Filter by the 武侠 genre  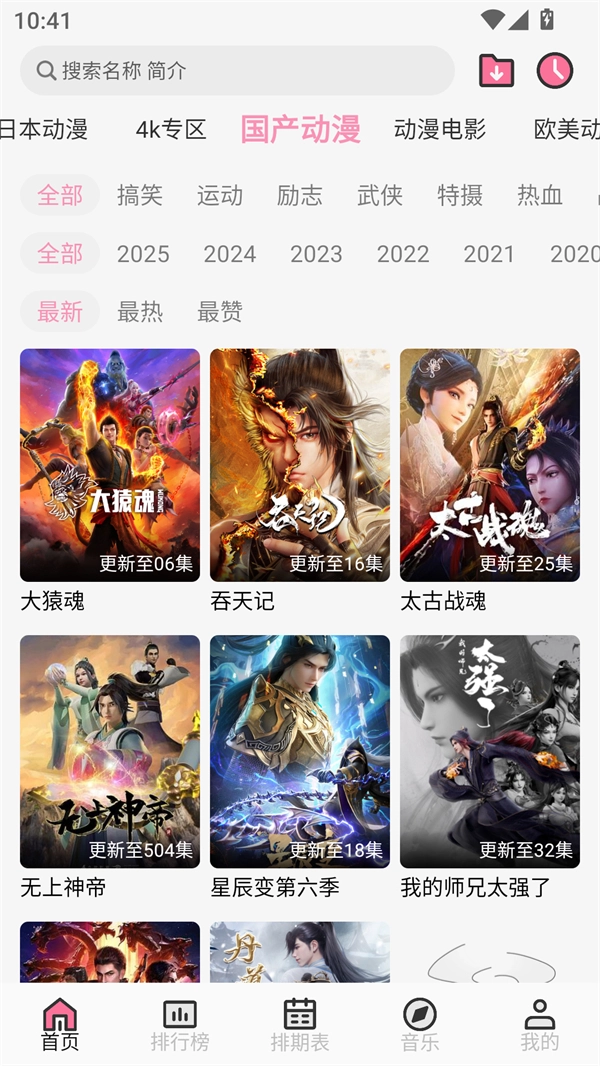tap(380, 195)
